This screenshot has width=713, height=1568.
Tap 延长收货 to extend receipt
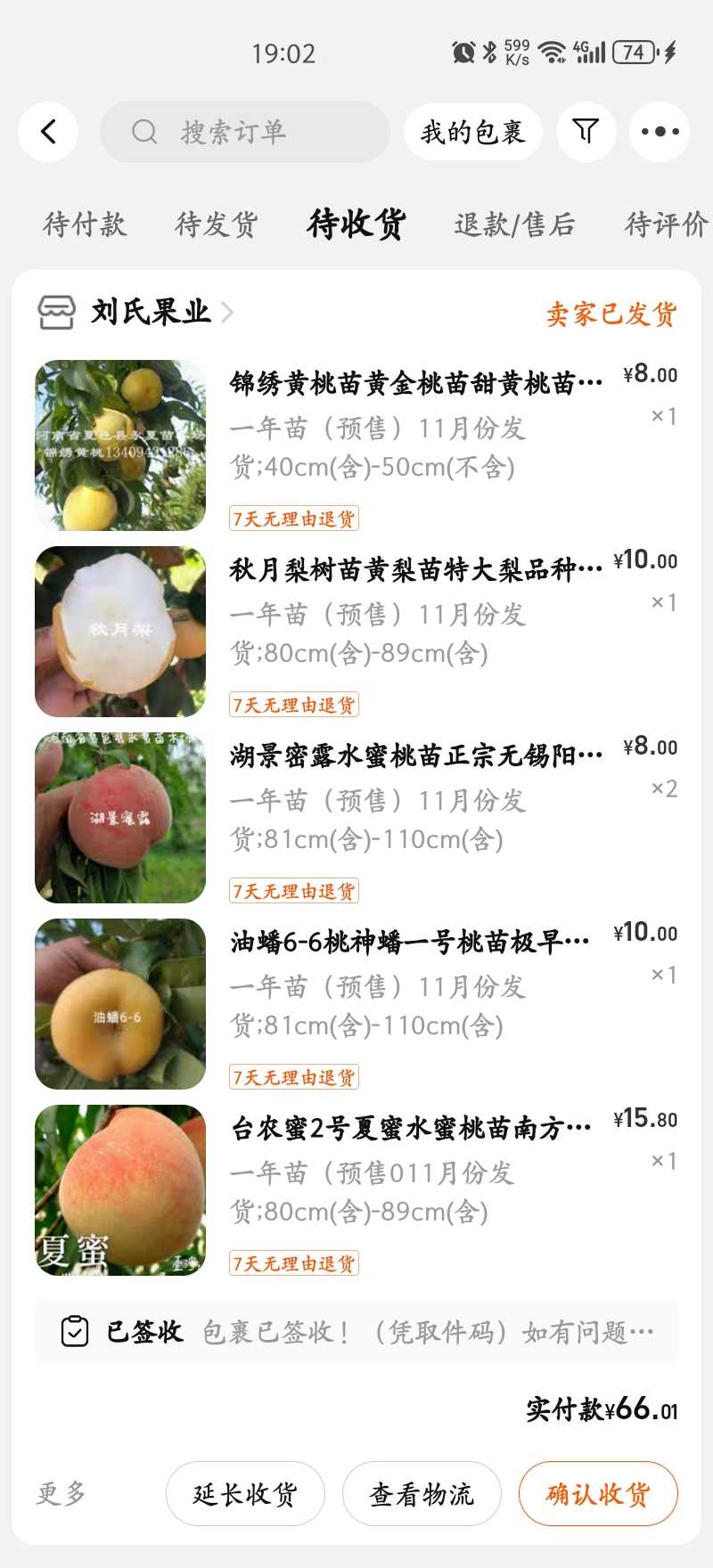245,1493
